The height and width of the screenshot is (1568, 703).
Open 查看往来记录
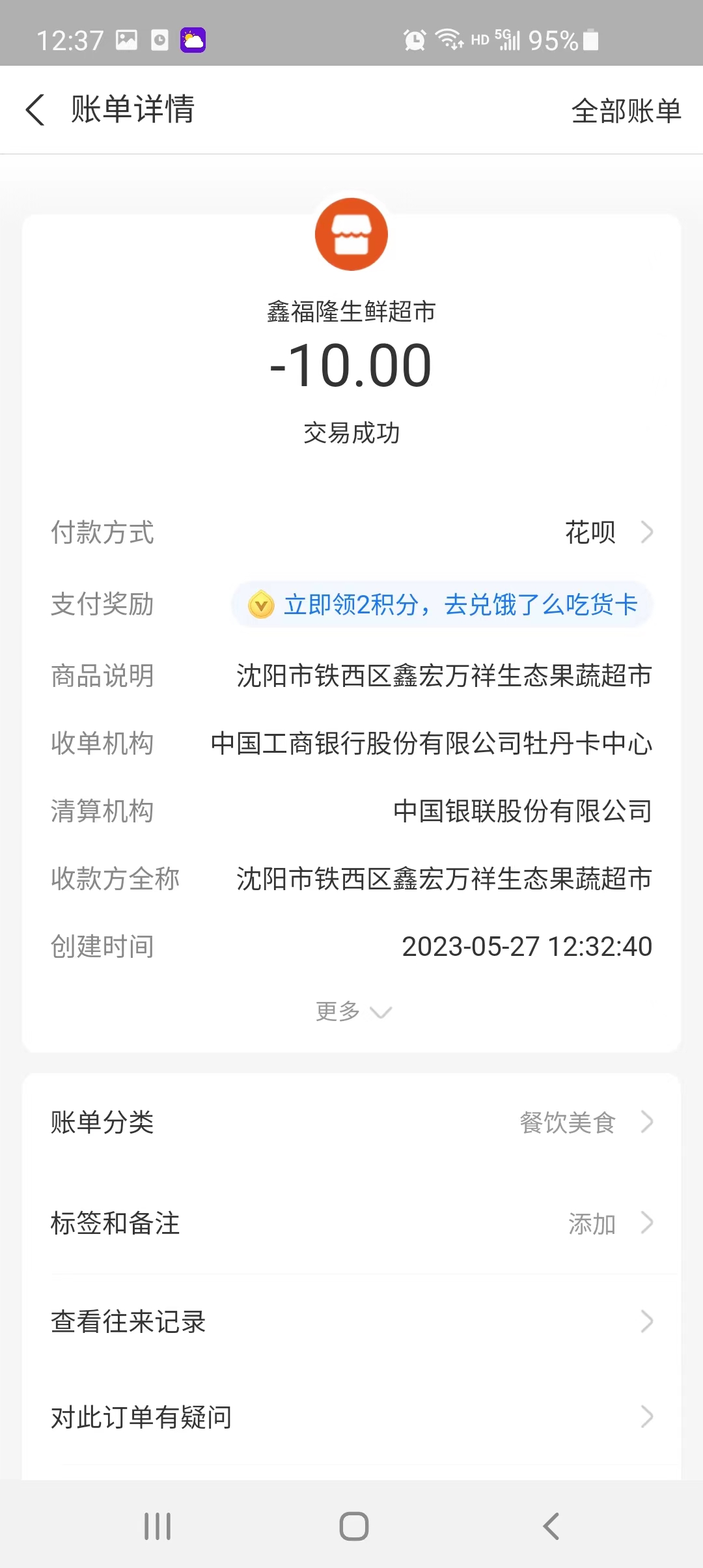pyautogui.click(x=351, y=1321)
